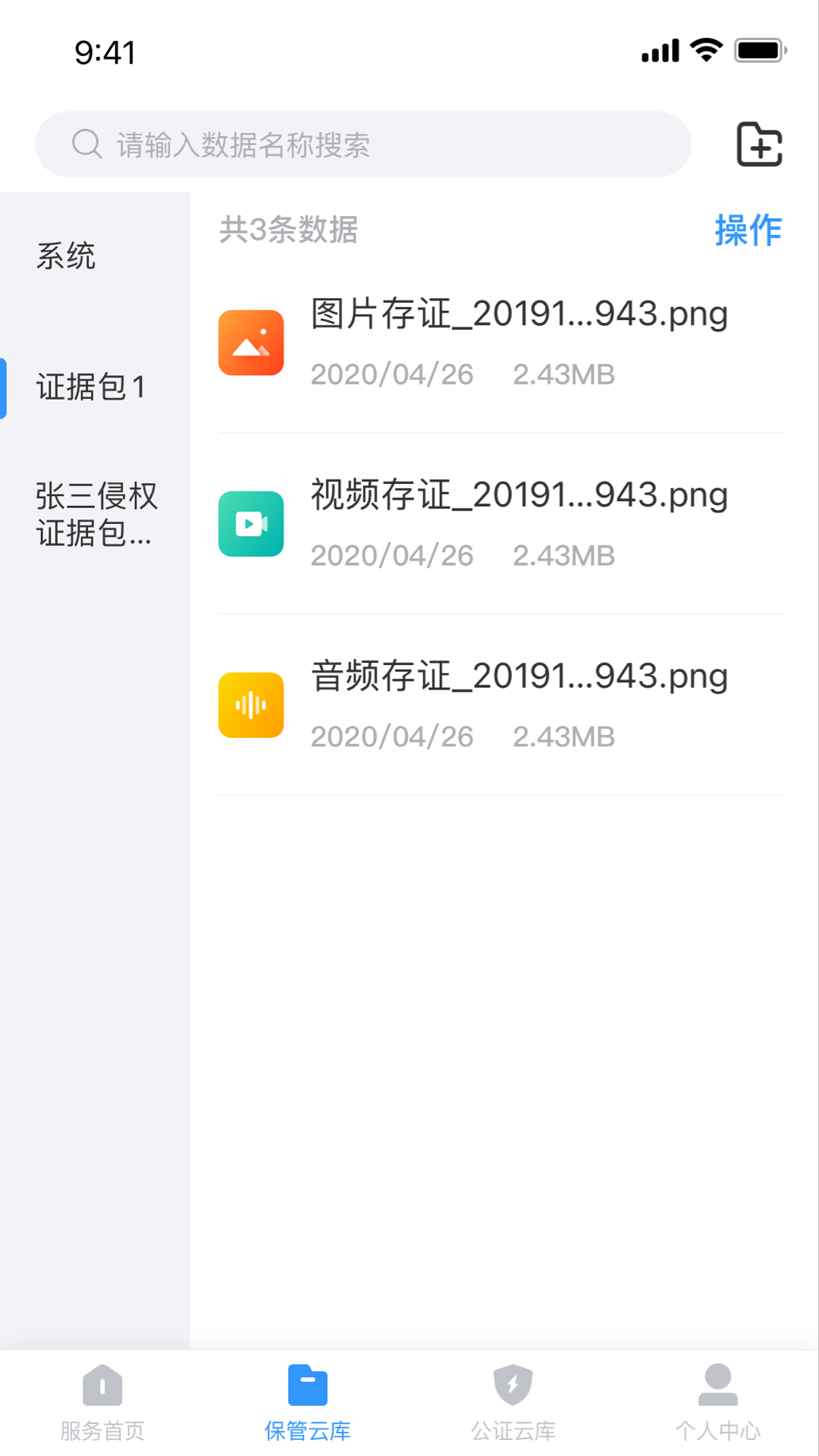Screen dimensions: 819x1456
Task: Go to the 个人中心 tab
Action: 717,1403
